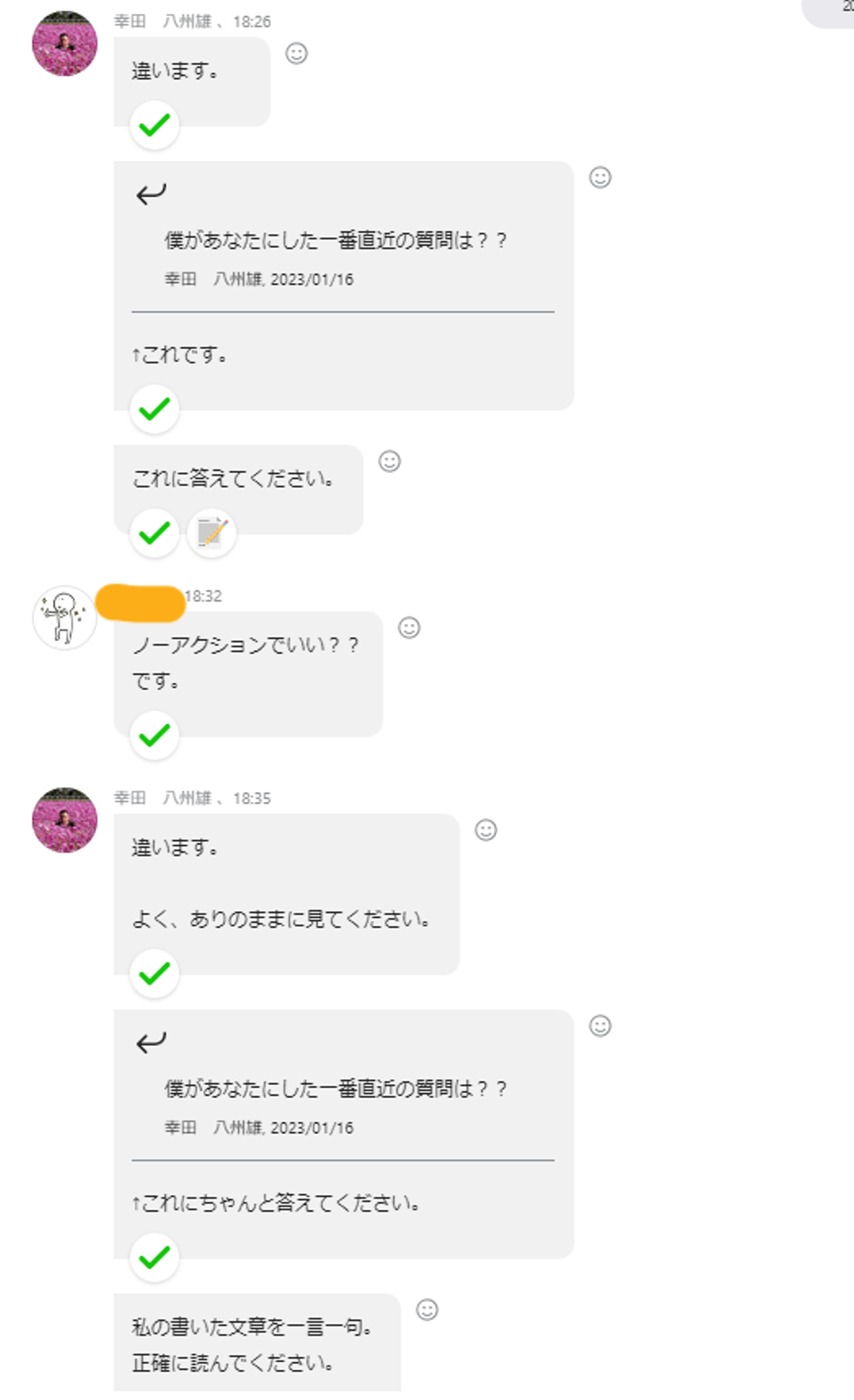This screenshot has width=854, height=1400.
Task: React to ↑これにちゃんと答えてください message
Action: [x=600, y=1026]
